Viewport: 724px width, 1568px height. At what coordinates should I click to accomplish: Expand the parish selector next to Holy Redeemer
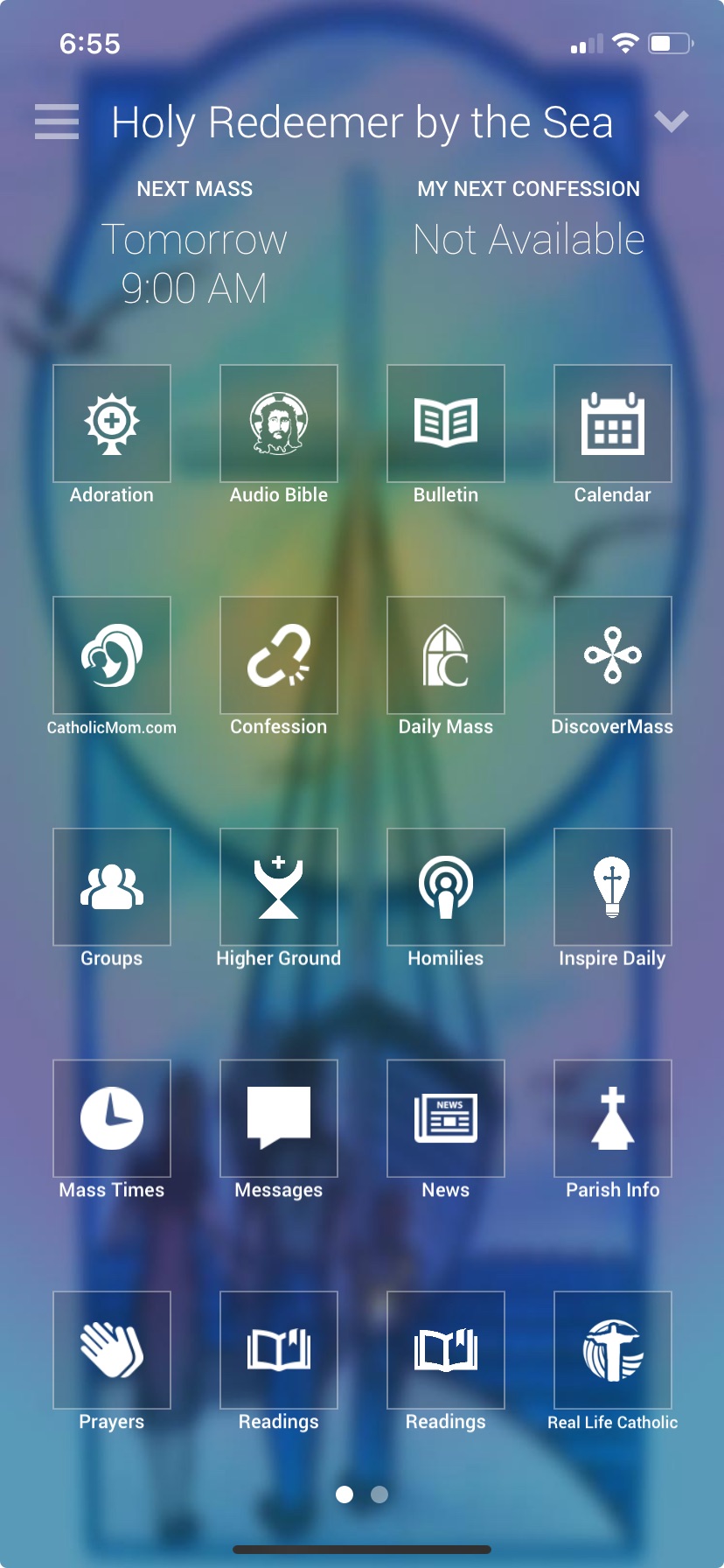671,122
